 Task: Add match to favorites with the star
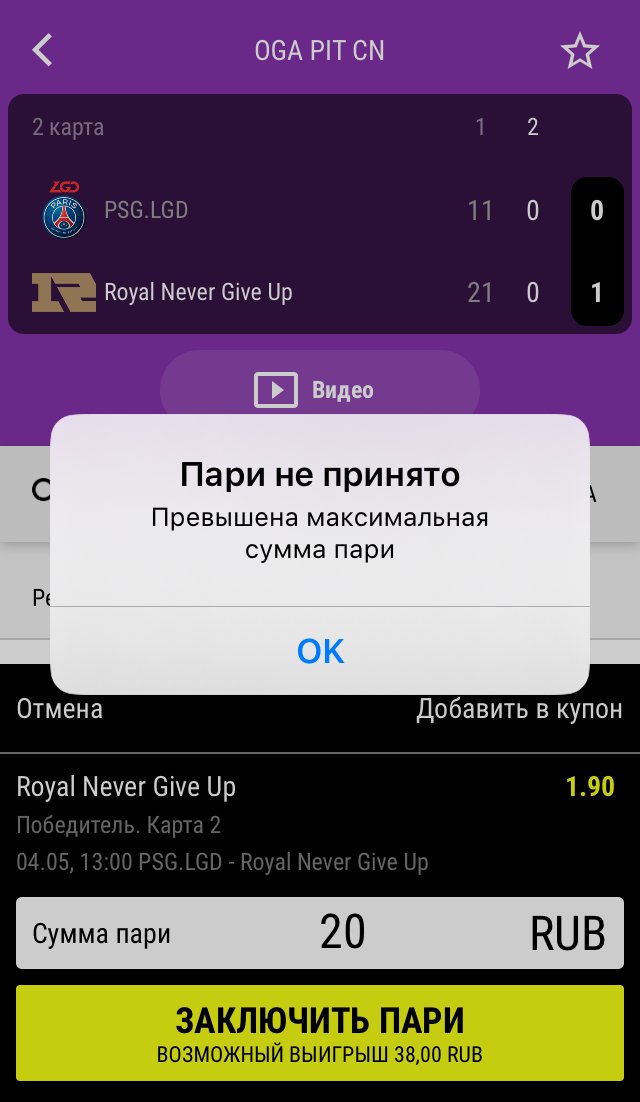click(579, 51)
